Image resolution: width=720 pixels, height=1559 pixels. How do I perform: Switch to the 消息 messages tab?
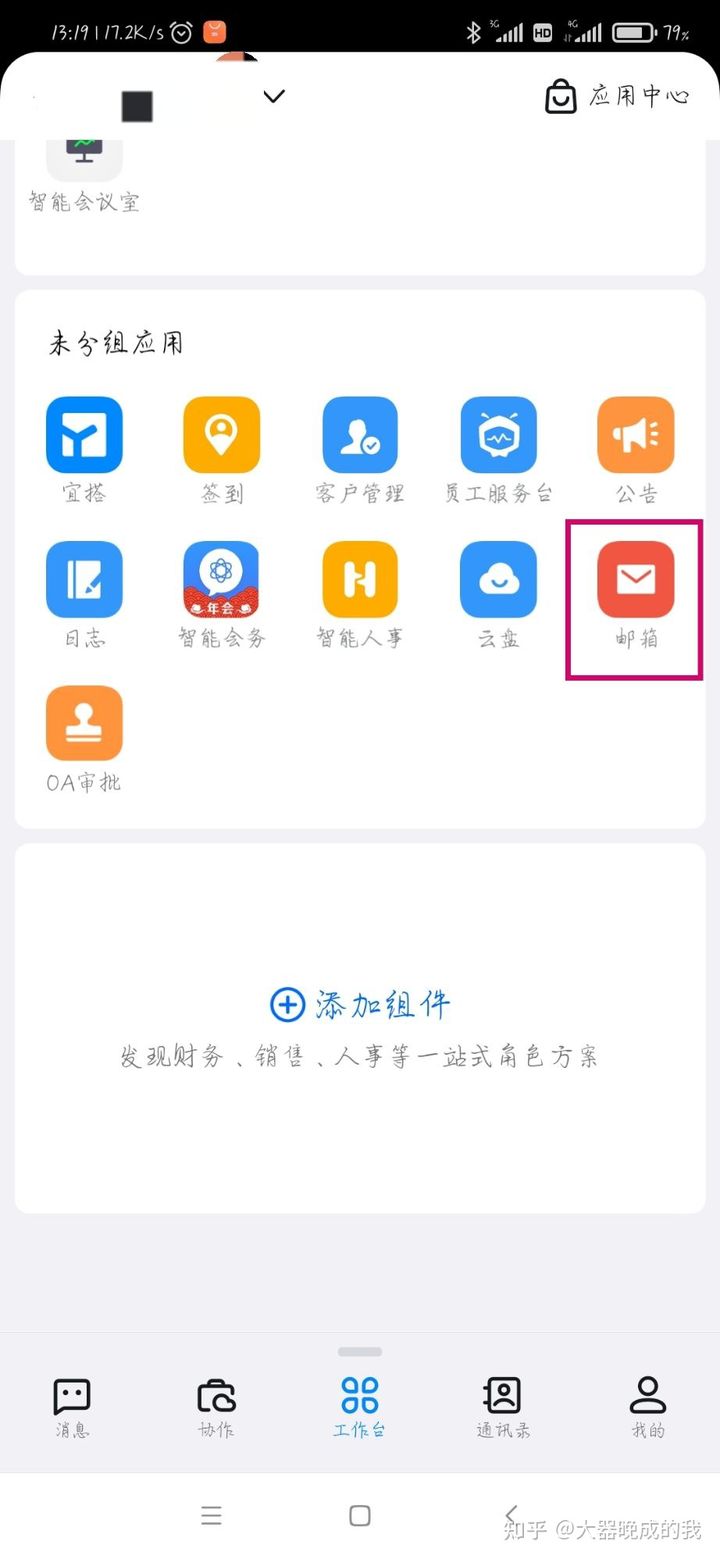pyautogui.click(x=72, y=1405)
